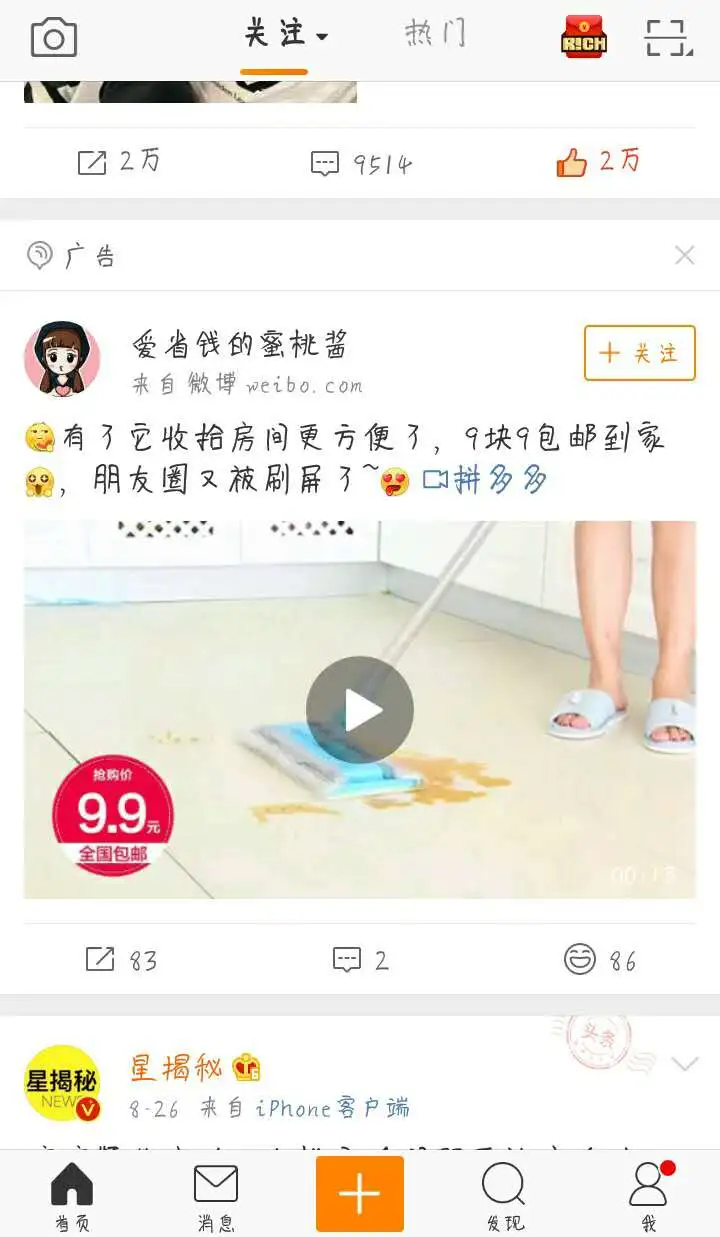The height and width of the screenshot is (1237, 720).
Task: Repost the top post with 2万 shares
Action: pos(118,162)
